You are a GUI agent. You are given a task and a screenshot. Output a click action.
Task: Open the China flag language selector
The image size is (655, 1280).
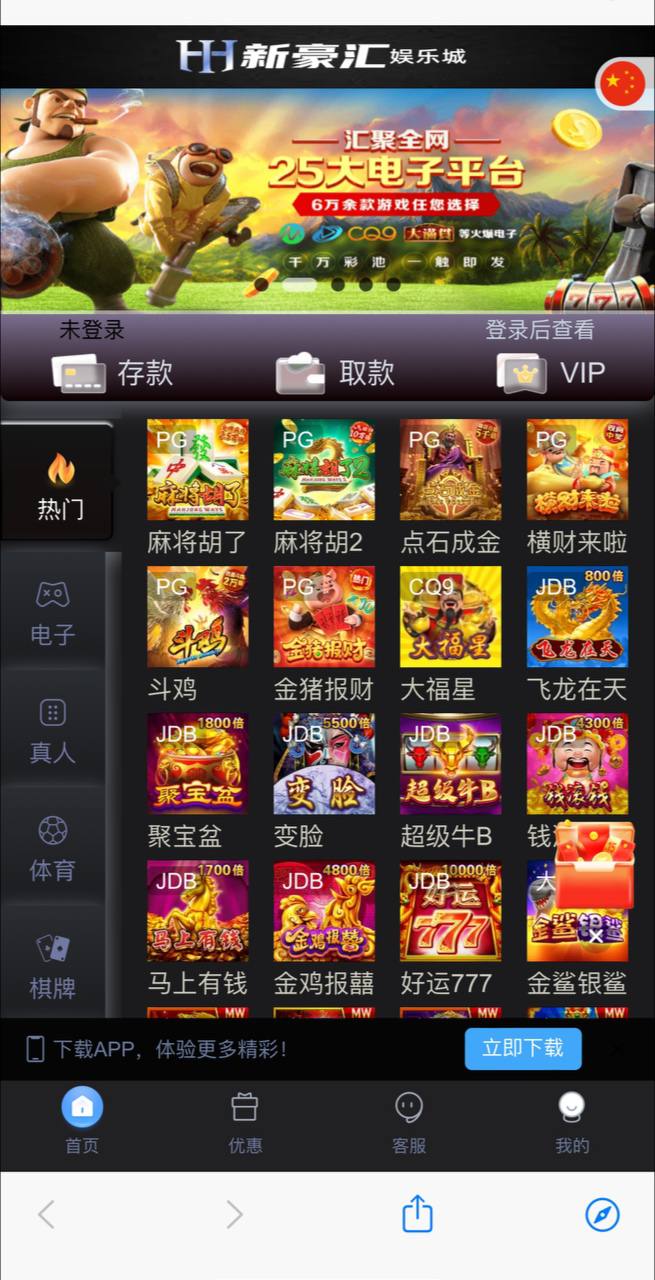622,84
